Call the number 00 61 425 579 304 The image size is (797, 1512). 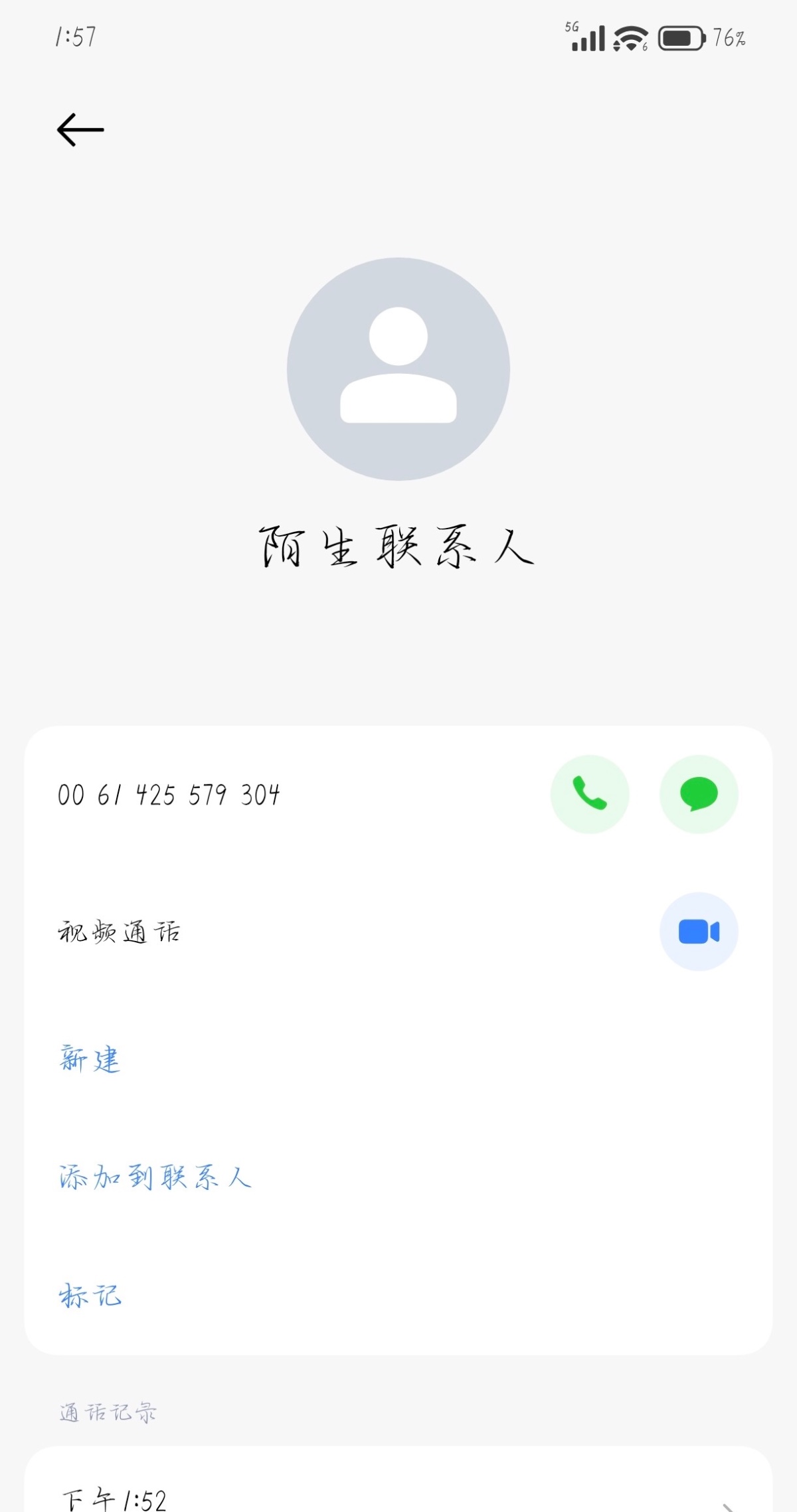point(590,794)
